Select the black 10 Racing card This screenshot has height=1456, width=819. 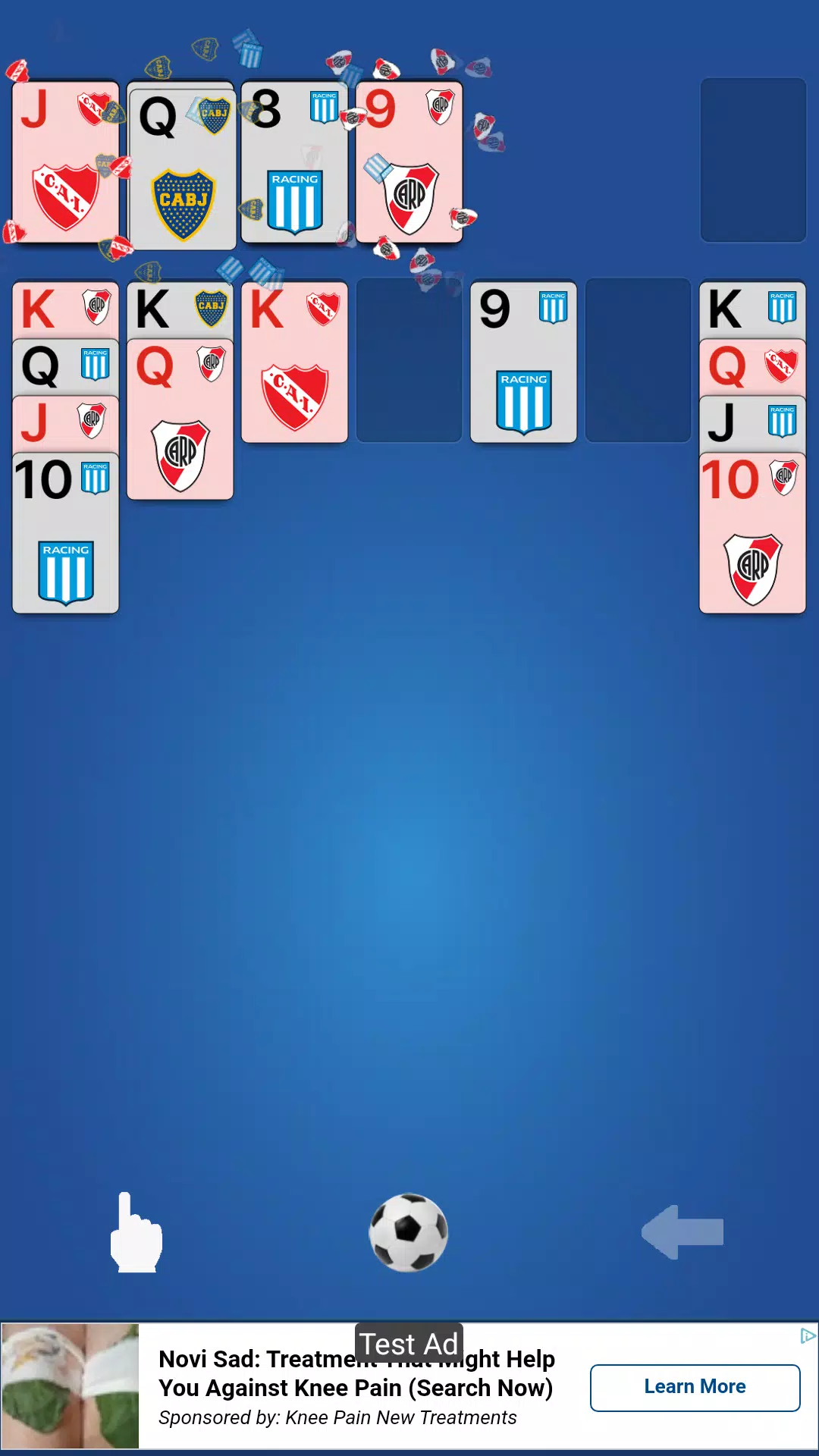coord(66,533)
